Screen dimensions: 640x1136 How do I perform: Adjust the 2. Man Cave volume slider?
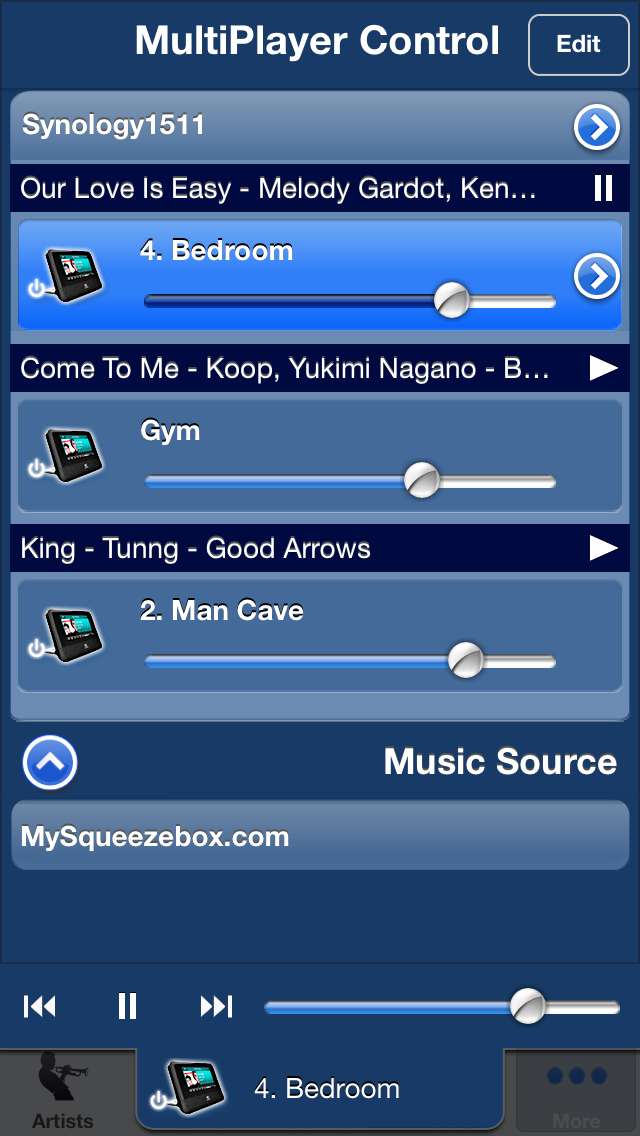465,660
